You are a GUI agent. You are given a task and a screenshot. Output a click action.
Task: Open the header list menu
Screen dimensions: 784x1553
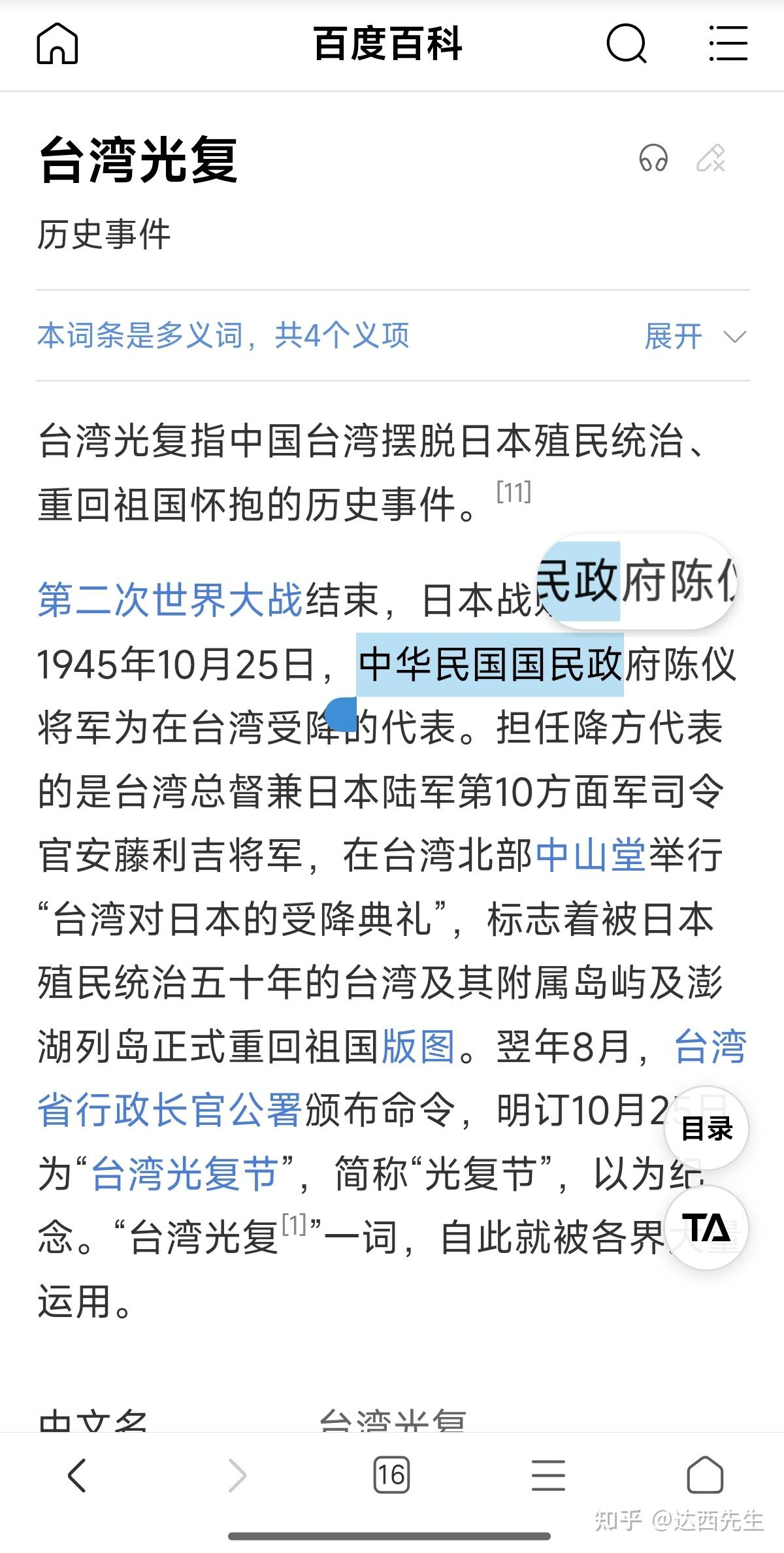click(x=728, y=44)
